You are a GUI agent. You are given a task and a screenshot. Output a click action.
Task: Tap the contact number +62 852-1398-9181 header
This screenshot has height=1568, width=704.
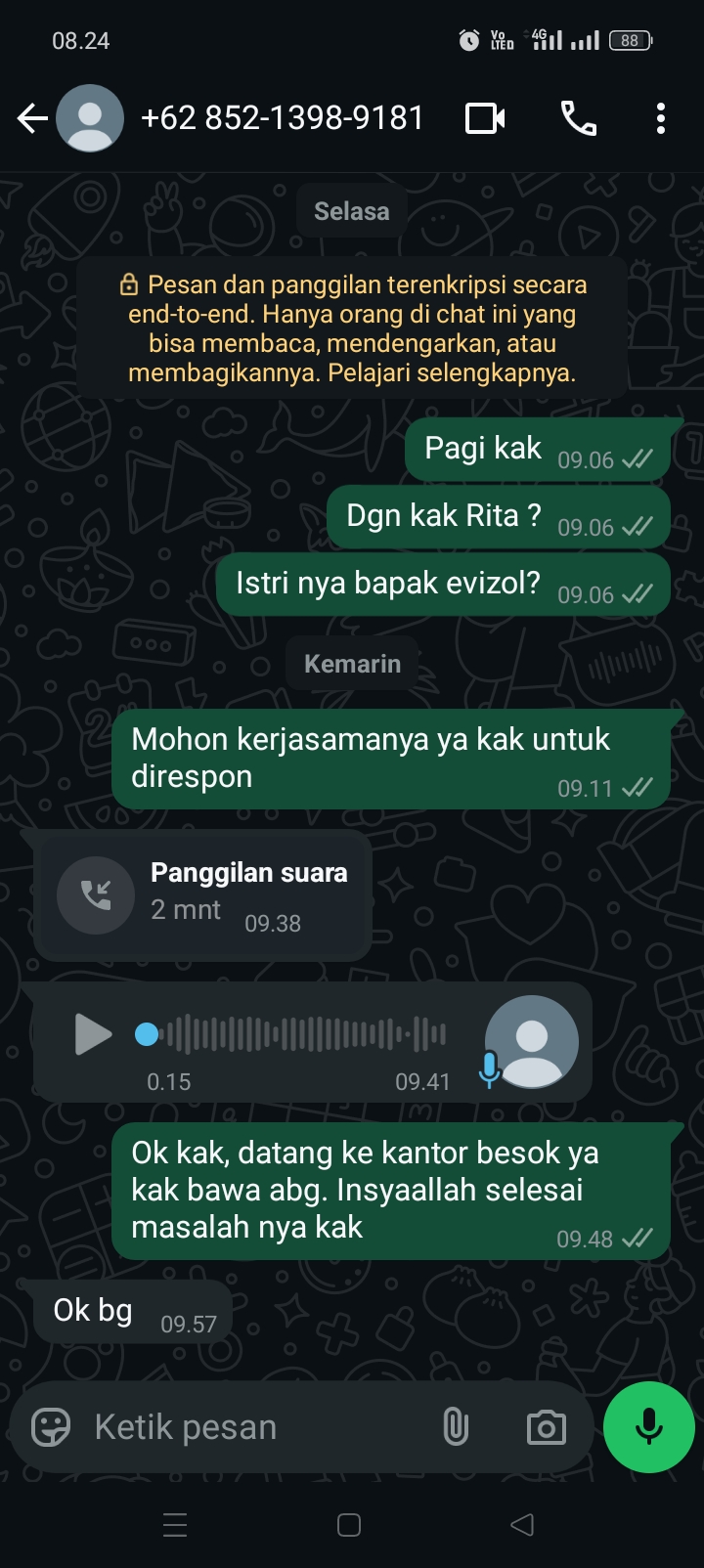point(283,117)
